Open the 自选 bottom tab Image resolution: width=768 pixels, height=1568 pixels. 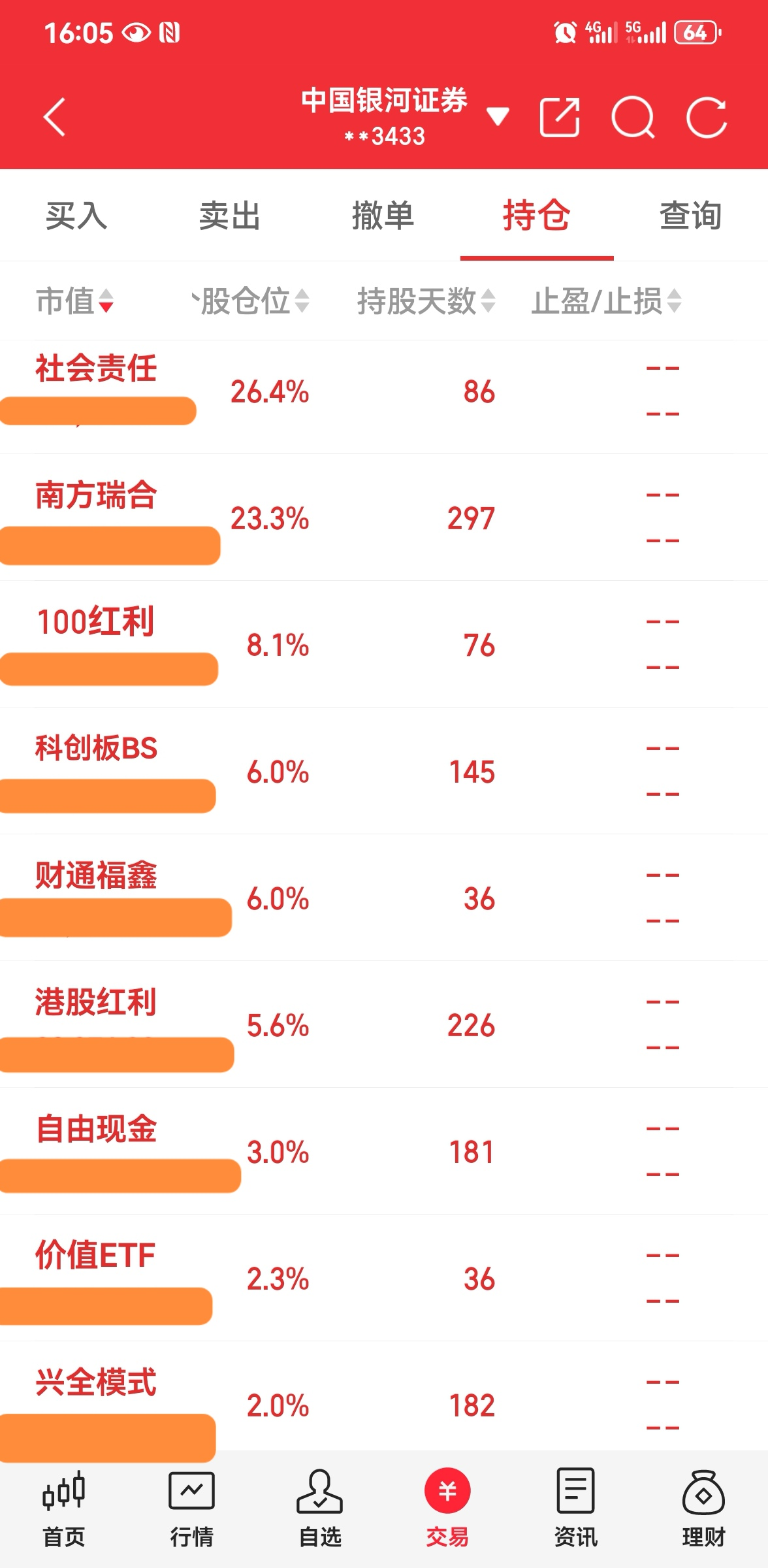pyautogui.click(x=320, y=1509)
